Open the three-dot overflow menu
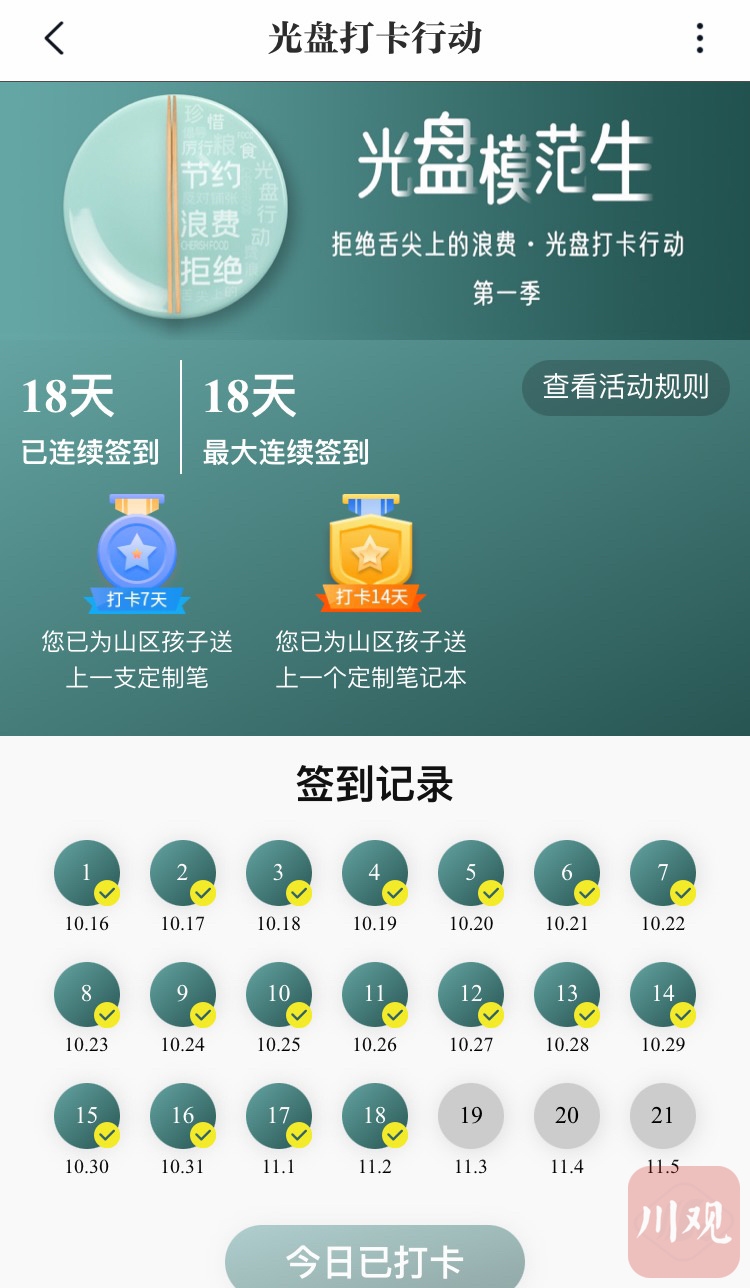Viewport: 750px width, 1288px height. click(699, 39)
